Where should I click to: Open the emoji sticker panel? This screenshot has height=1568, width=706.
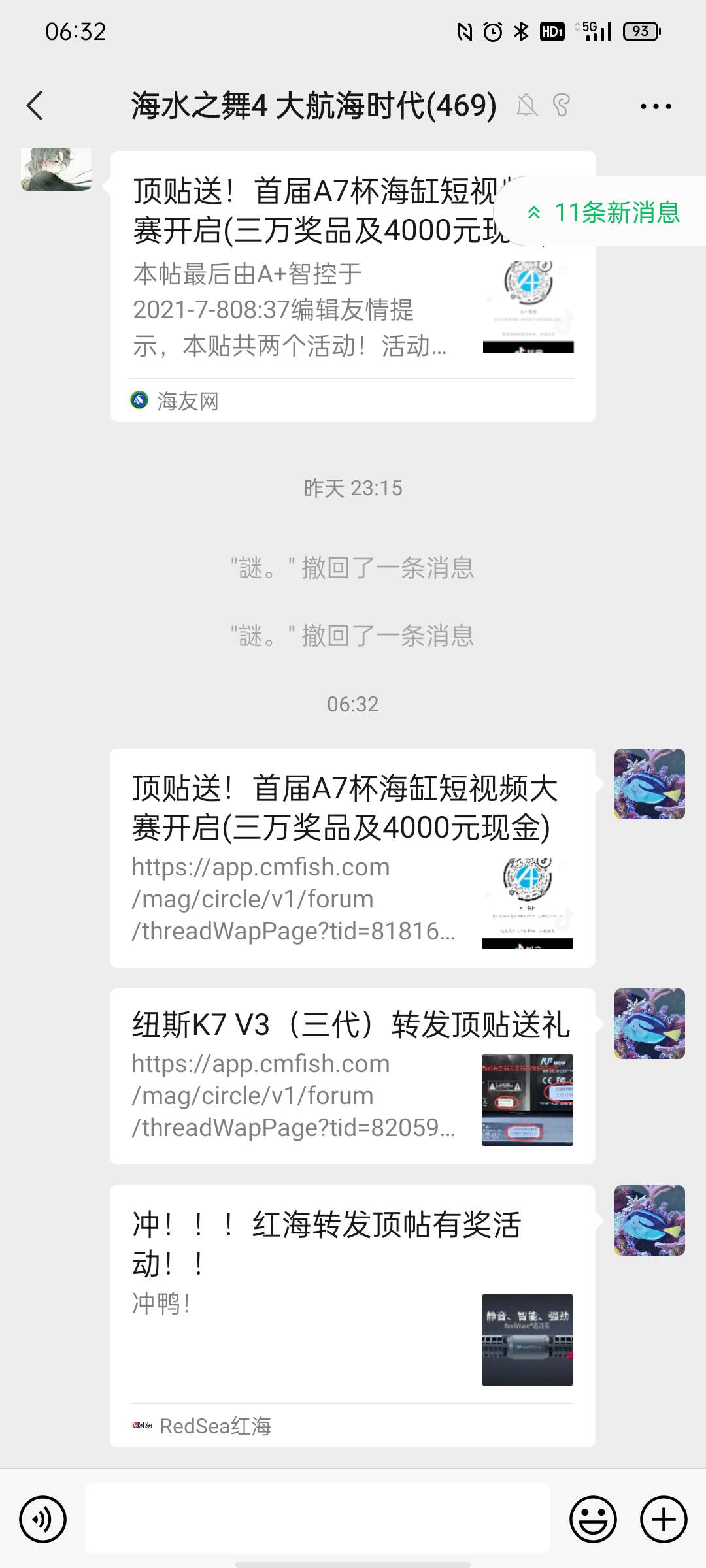click(593, 1519)
